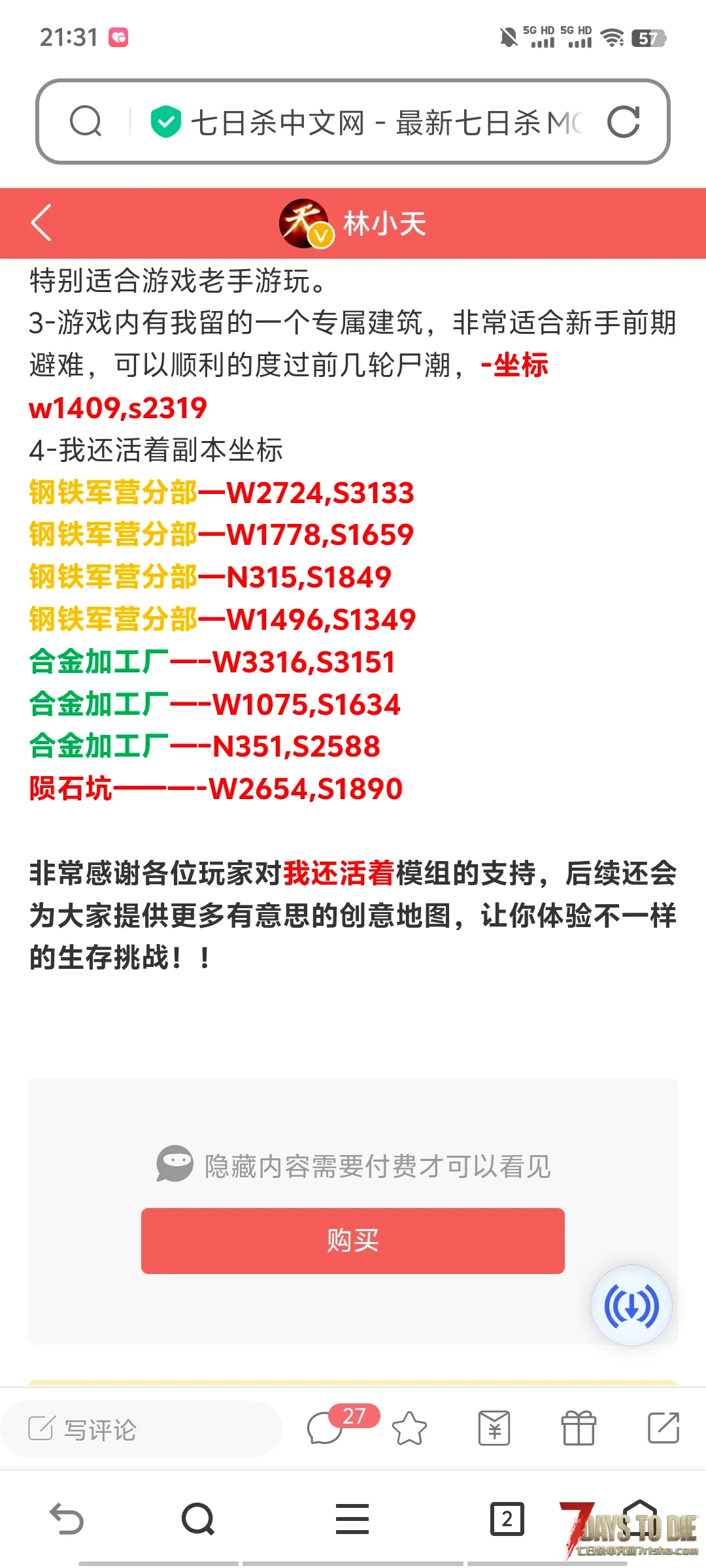Send a gift via gift icon
This screenshot has height=1568, width=706.
click(579, 1428)
